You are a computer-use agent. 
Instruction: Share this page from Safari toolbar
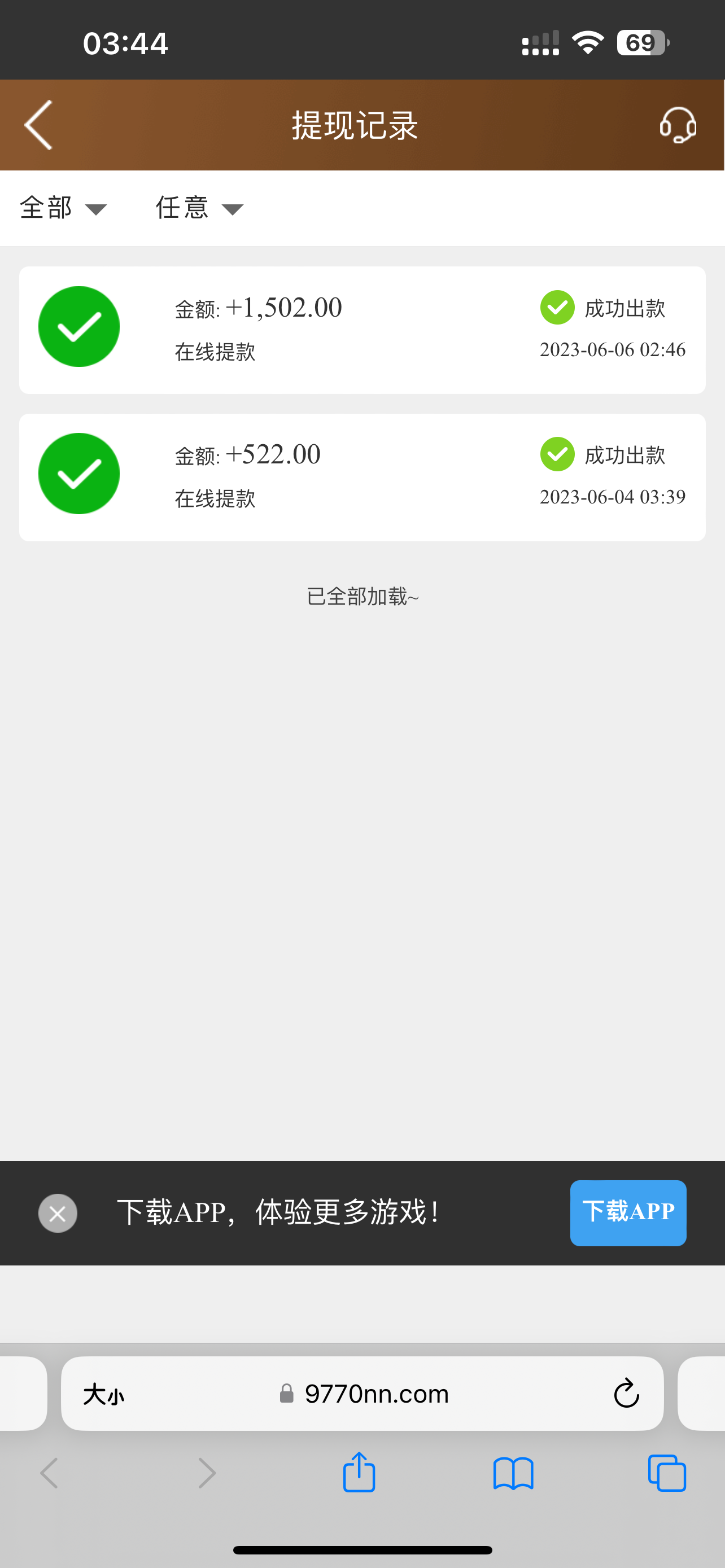coord(359,1473)
